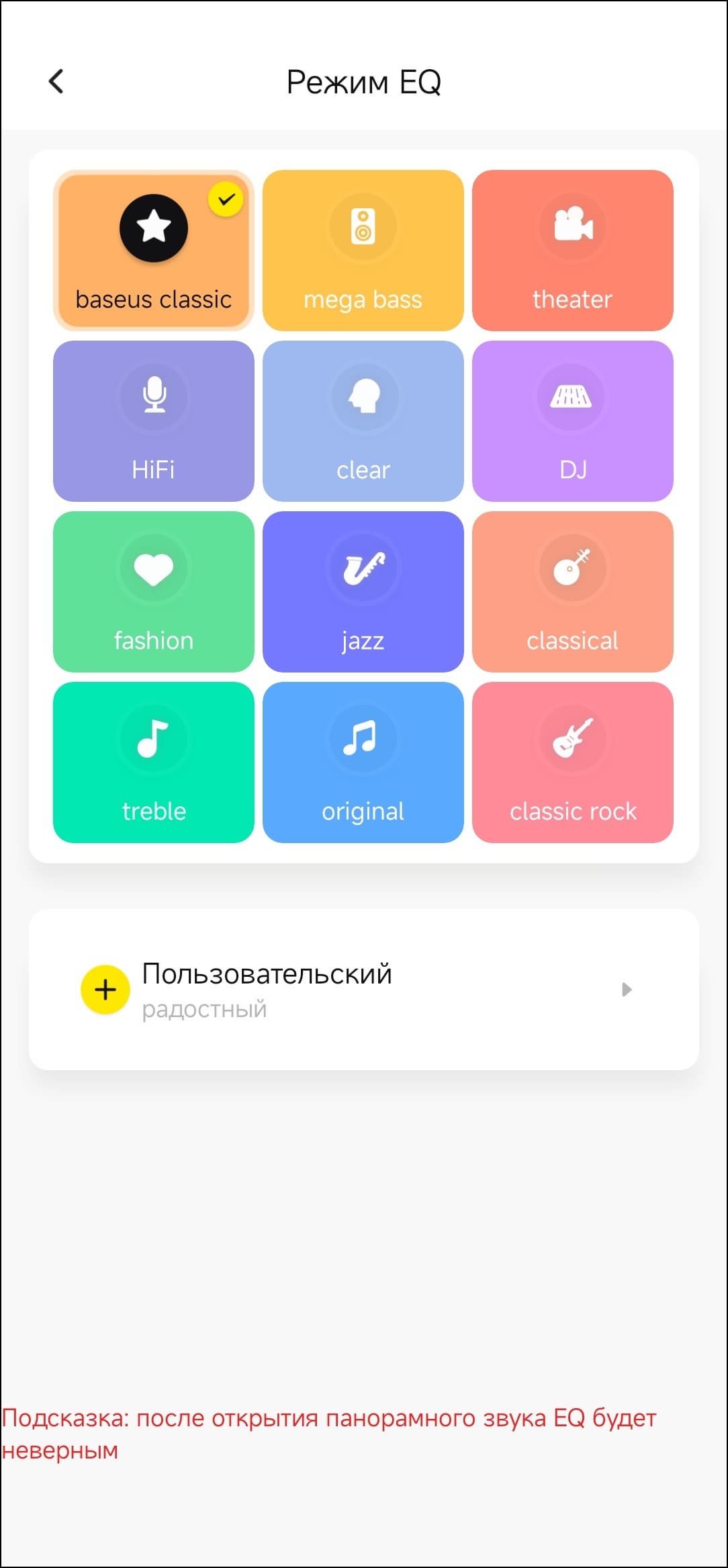
Task: Open the Пользовательский custom EQ row
Action: (x=363, y=990)
